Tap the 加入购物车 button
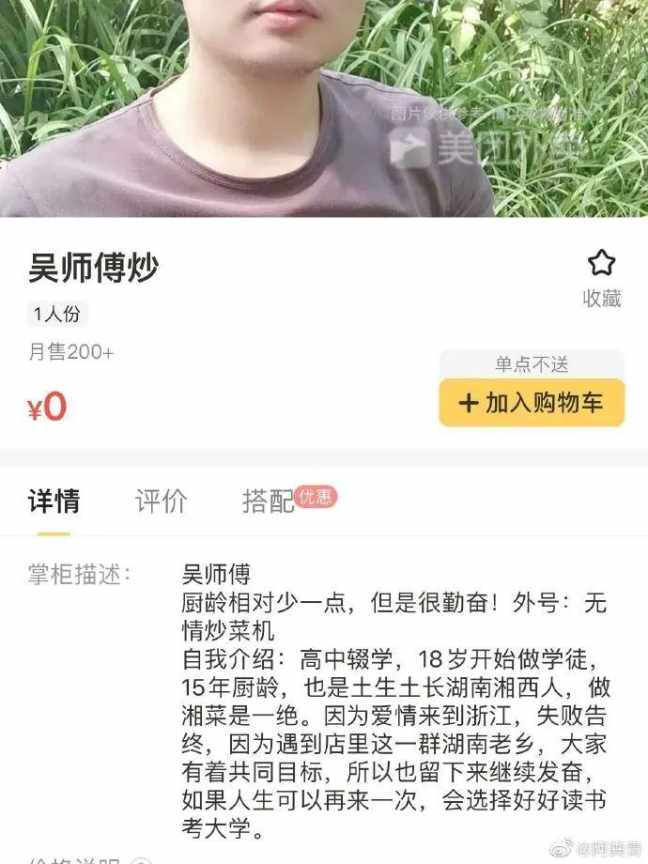 point(531,403)
